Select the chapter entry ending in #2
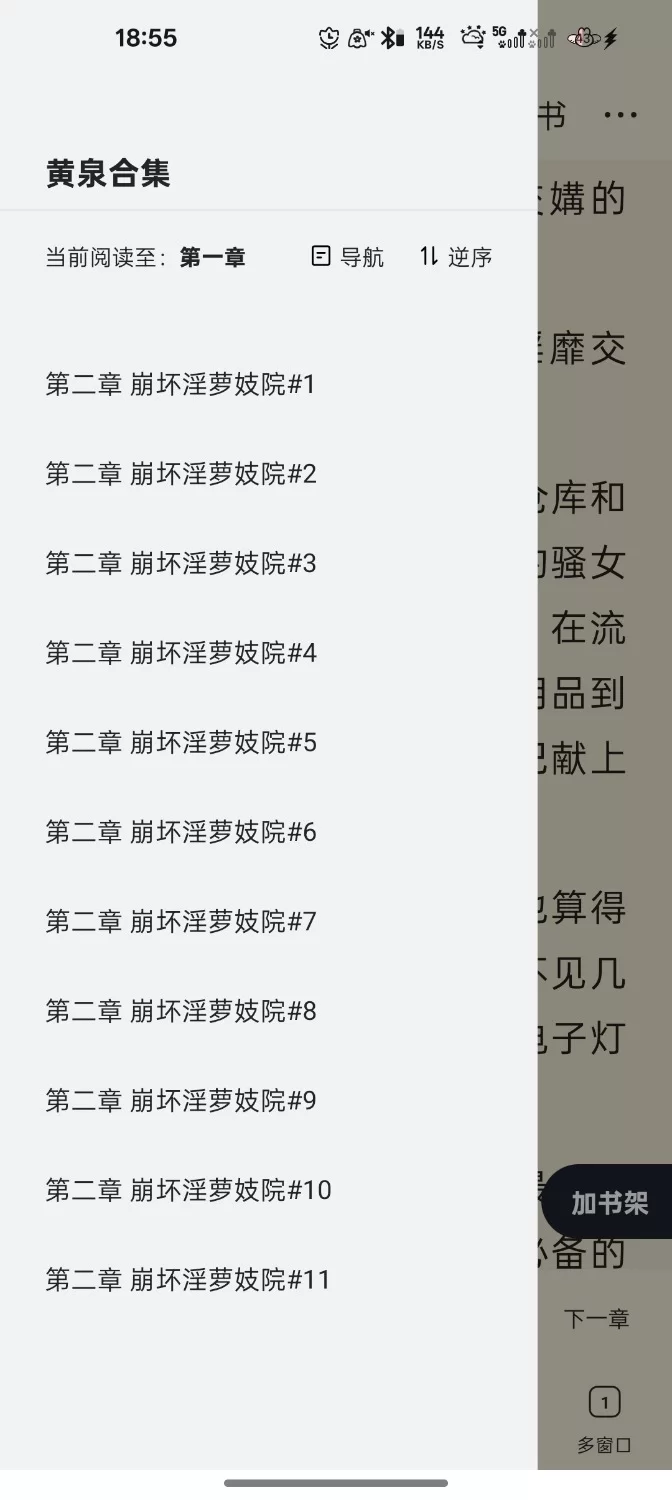Viewport: 672px width, 1500px height. pyautogui.click(x=181, y=474)
